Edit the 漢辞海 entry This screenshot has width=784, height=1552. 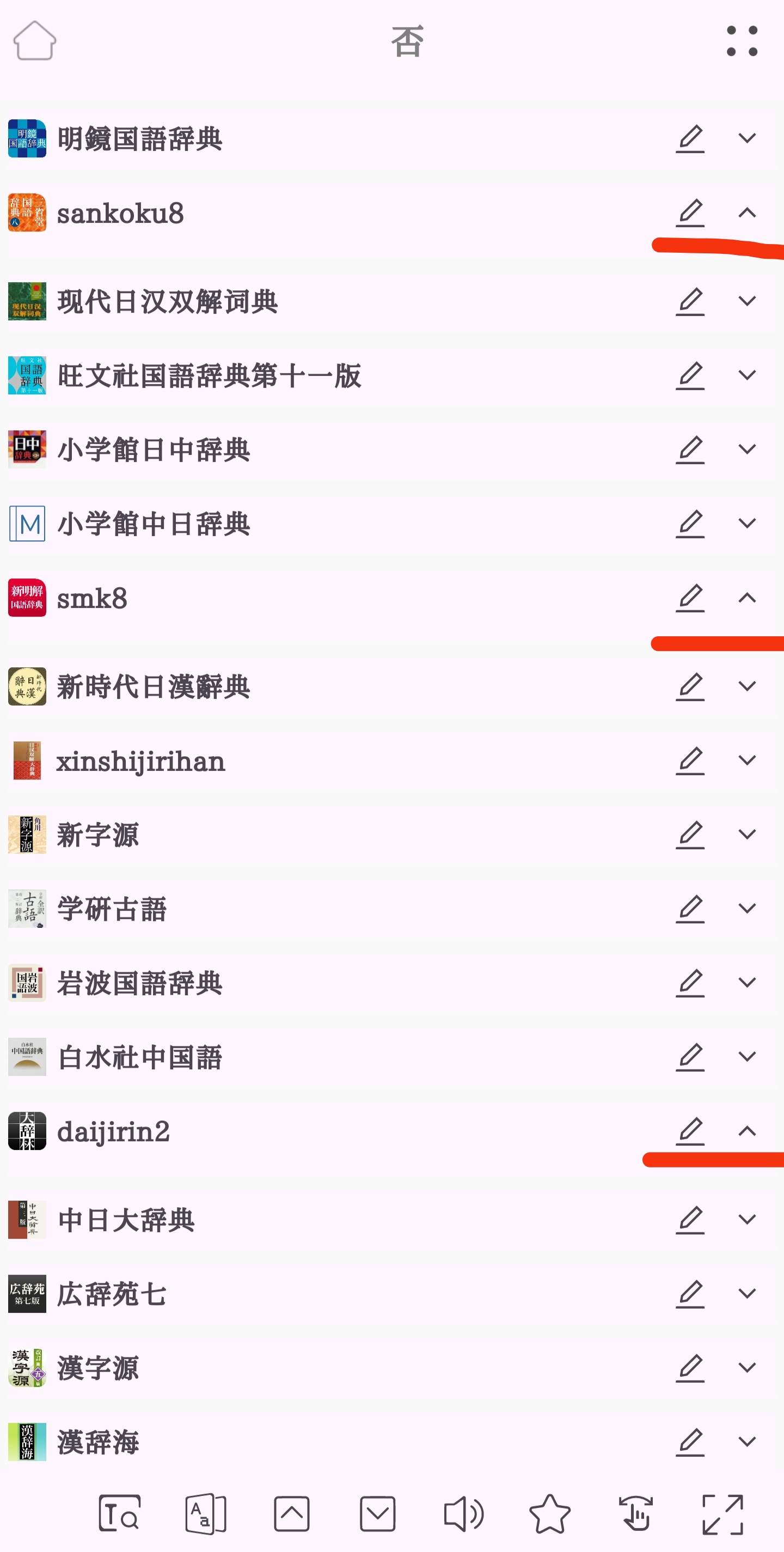point(690,1442)
